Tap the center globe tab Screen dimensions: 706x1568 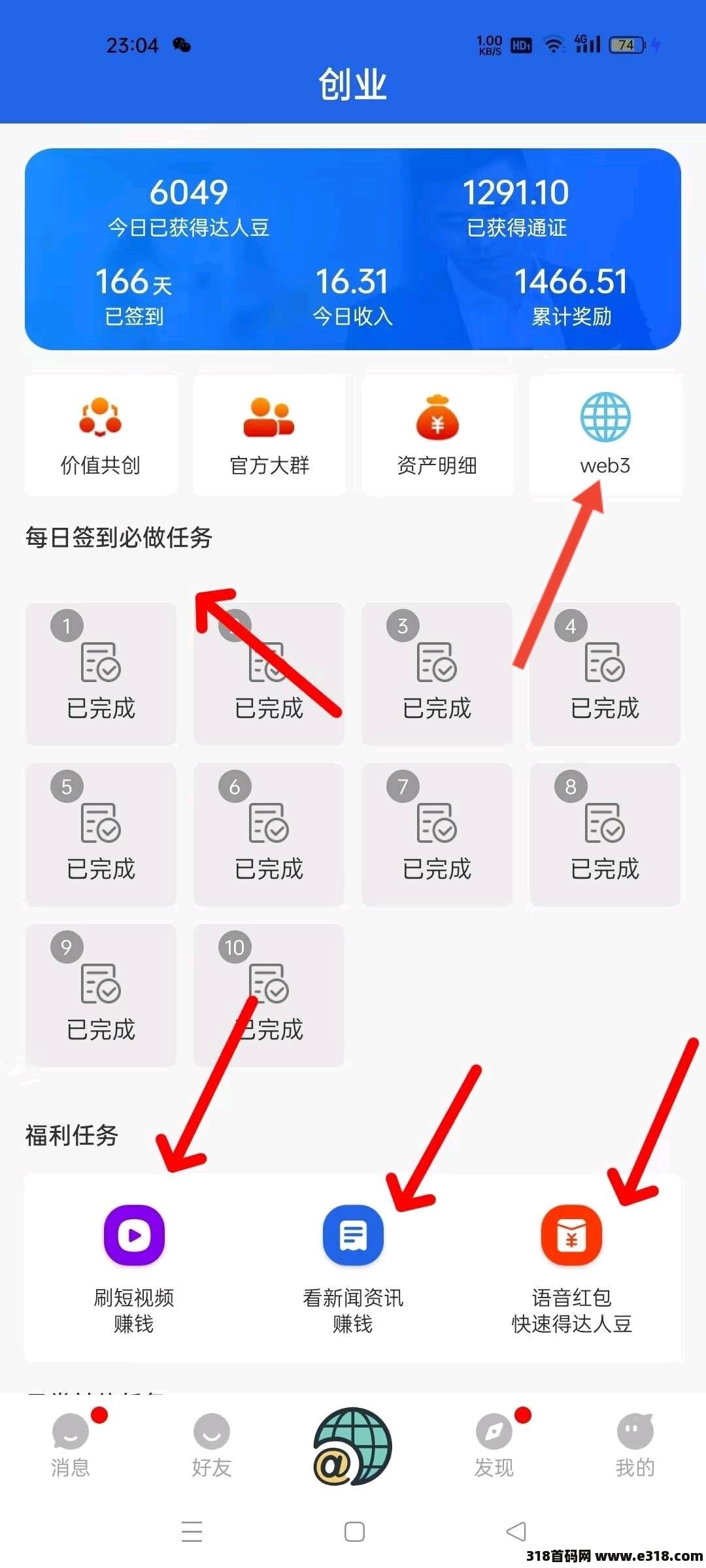(353, 1446)
